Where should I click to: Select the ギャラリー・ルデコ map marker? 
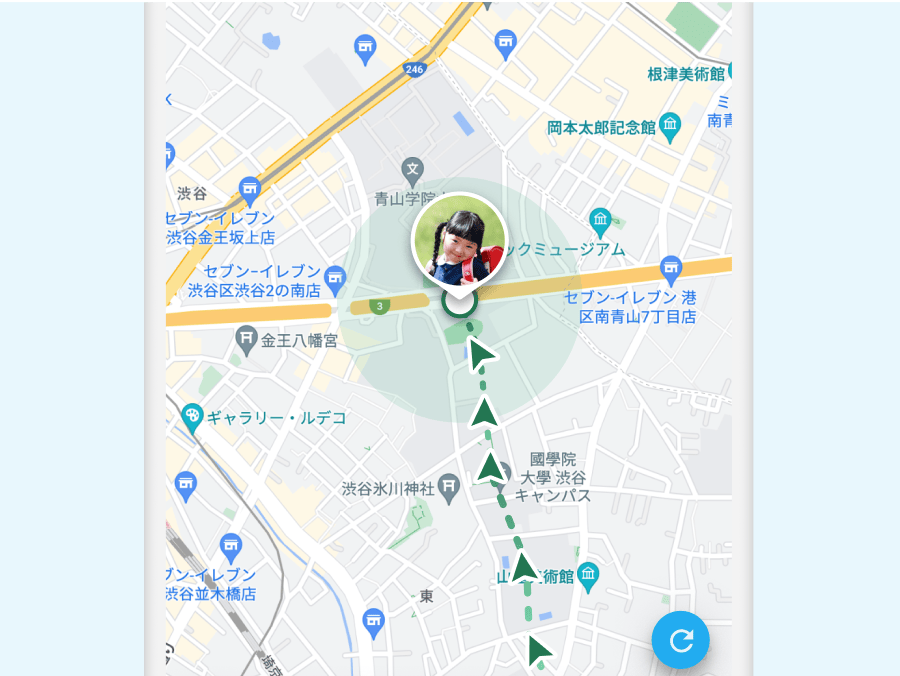(x=191, y=417)
